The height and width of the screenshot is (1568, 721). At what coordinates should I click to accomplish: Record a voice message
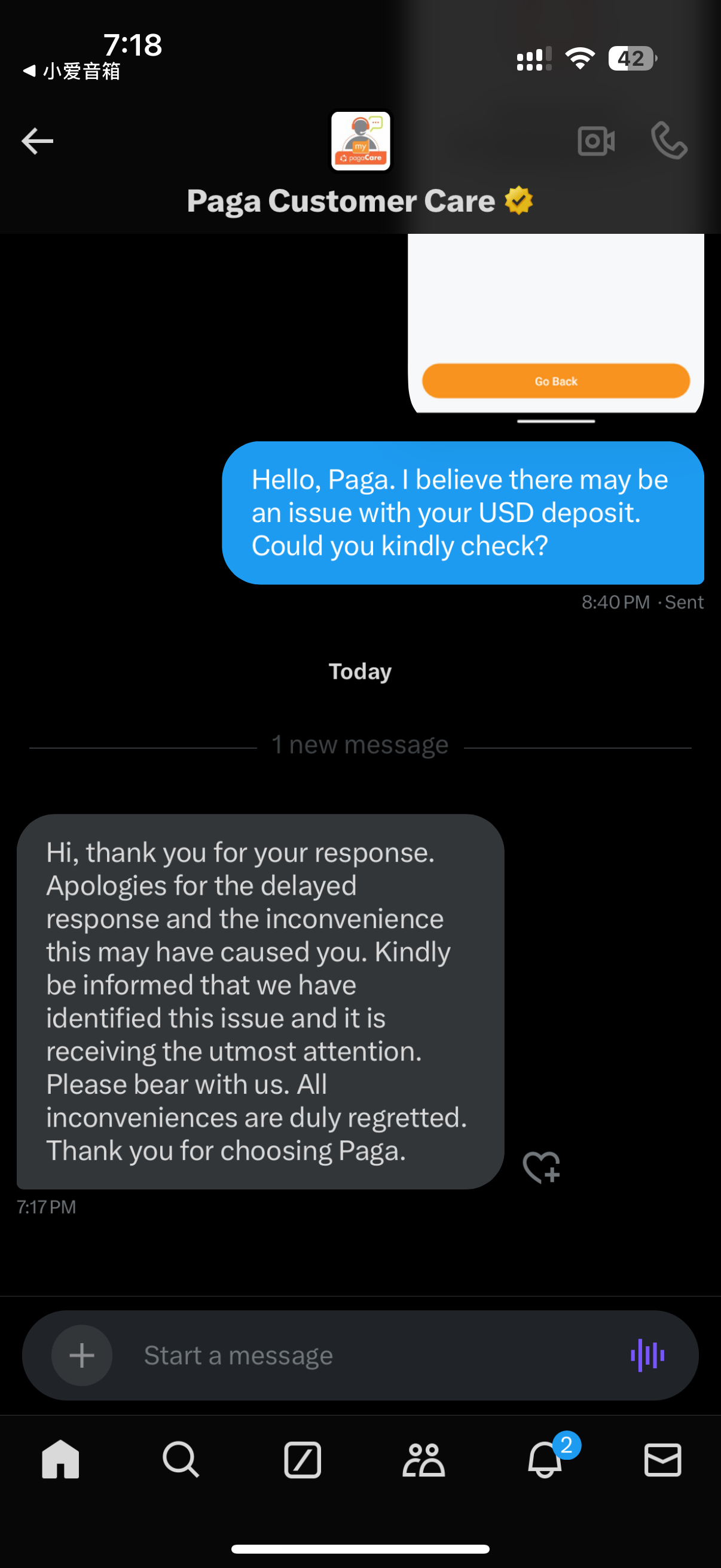point(647,1355)
